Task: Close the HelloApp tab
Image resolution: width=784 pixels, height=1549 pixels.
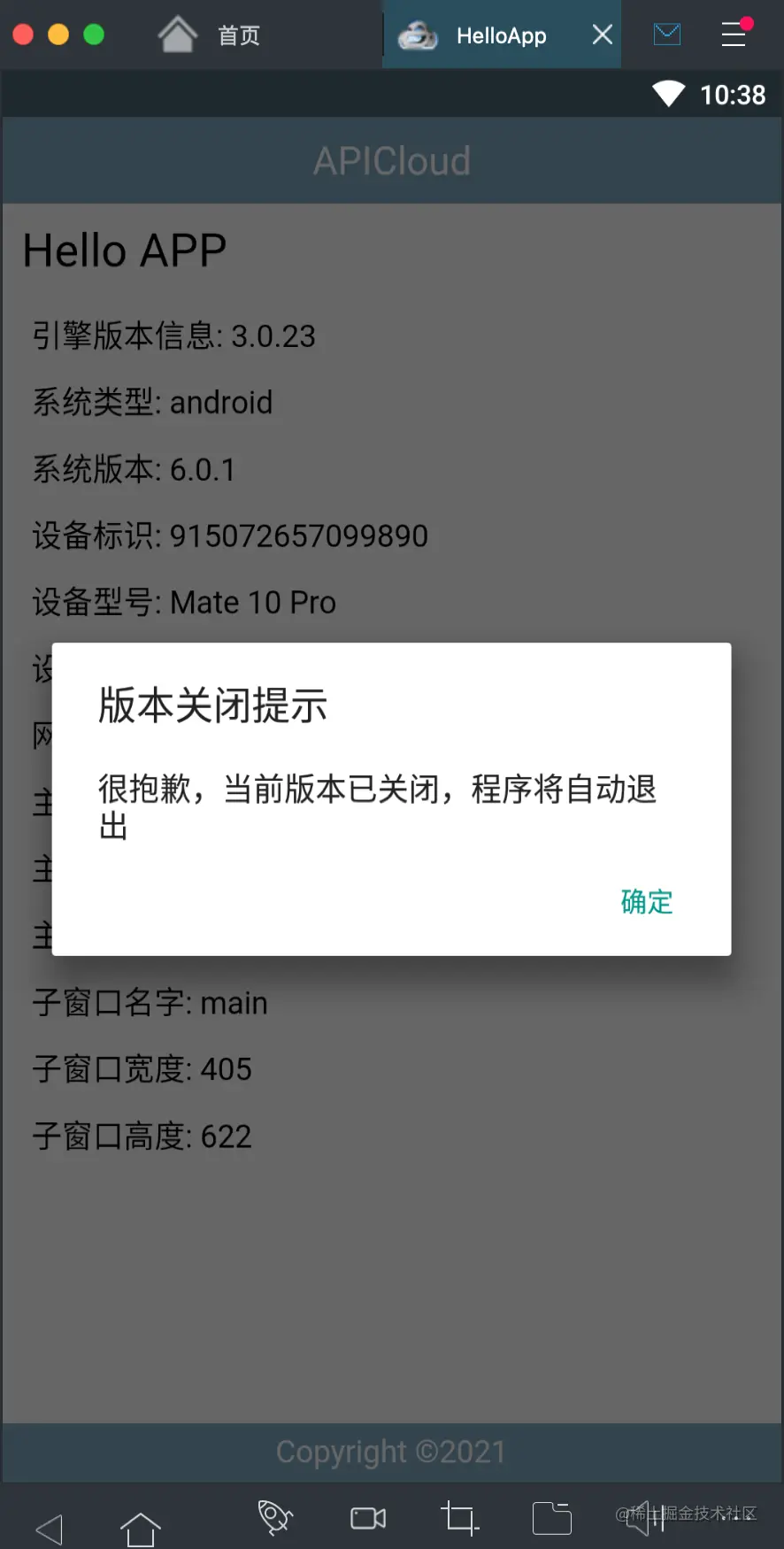Action: [x=601, y=35]
